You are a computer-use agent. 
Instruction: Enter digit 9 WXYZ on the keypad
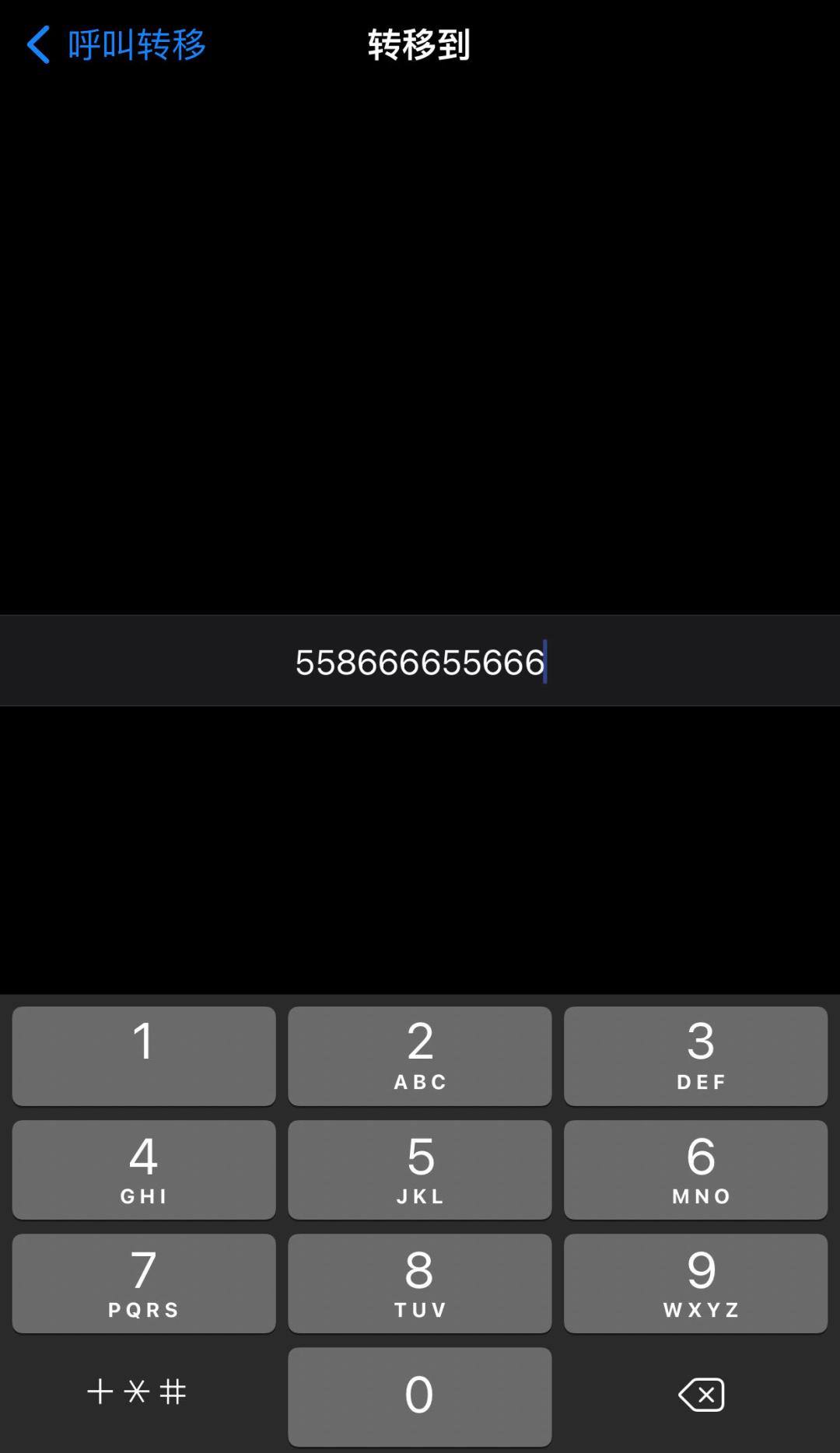coord(695,1283)
